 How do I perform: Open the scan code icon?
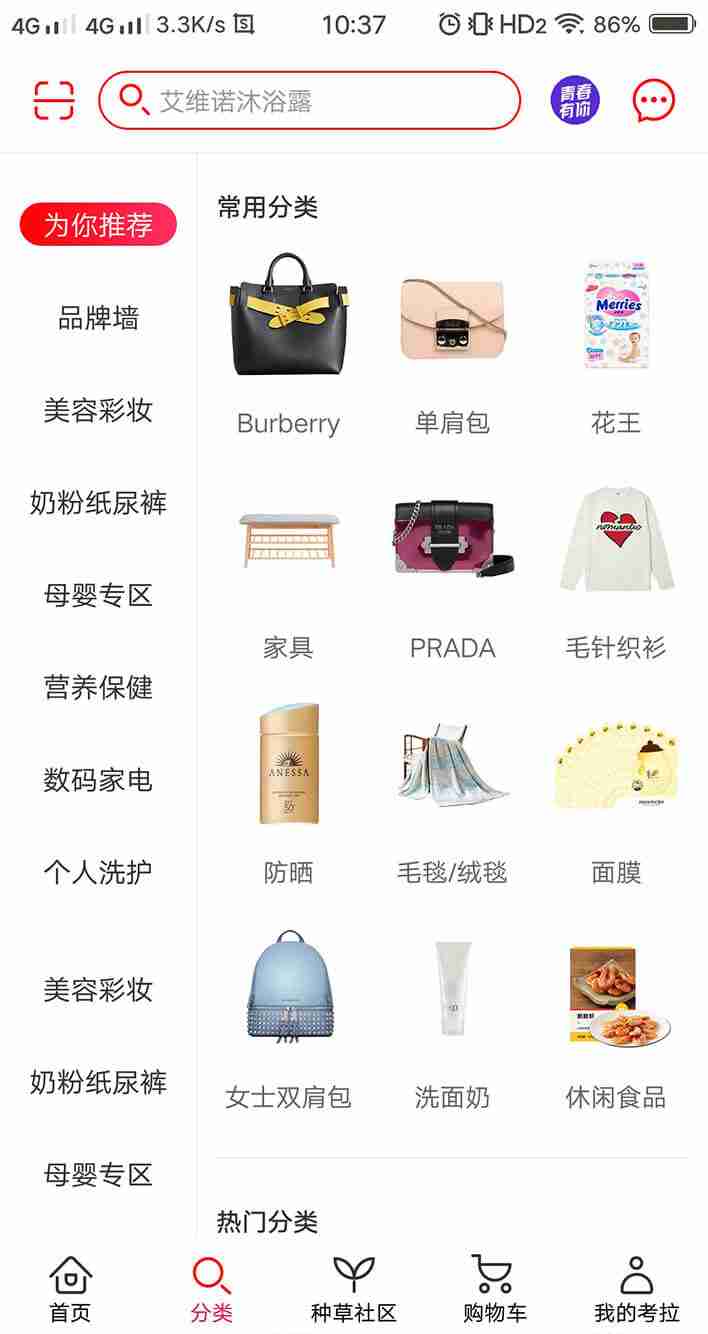(54, 100)
